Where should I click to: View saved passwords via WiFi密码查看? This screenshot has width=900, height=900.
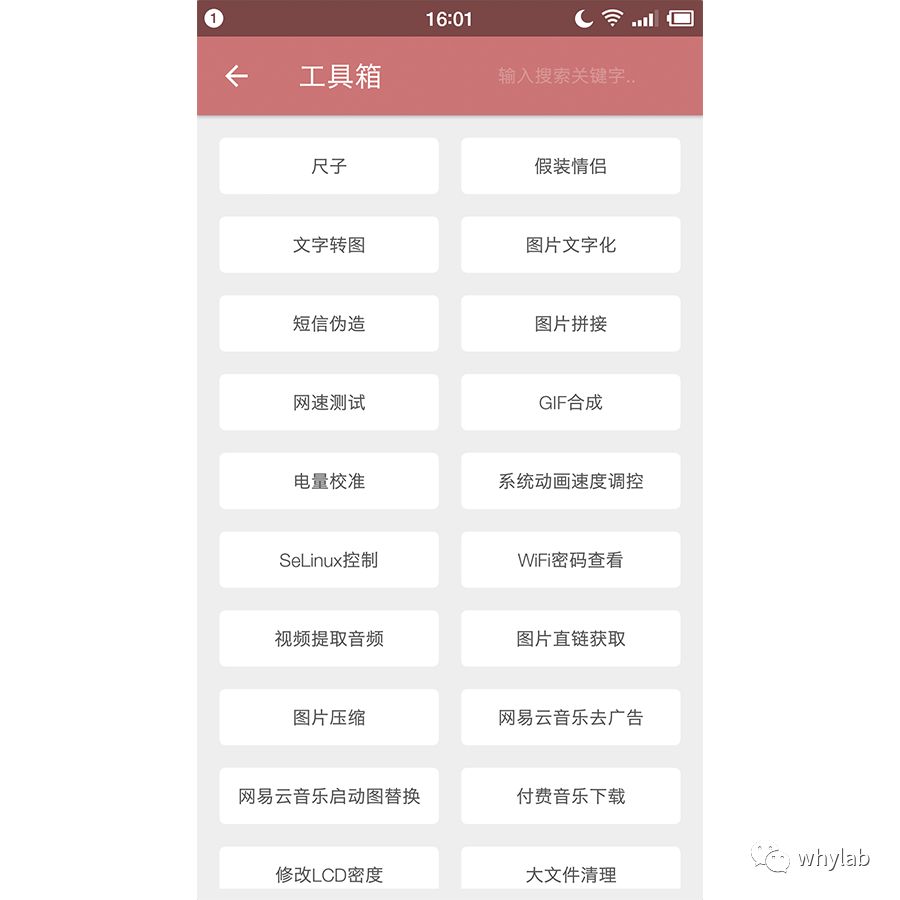click(x=570, y=560)
